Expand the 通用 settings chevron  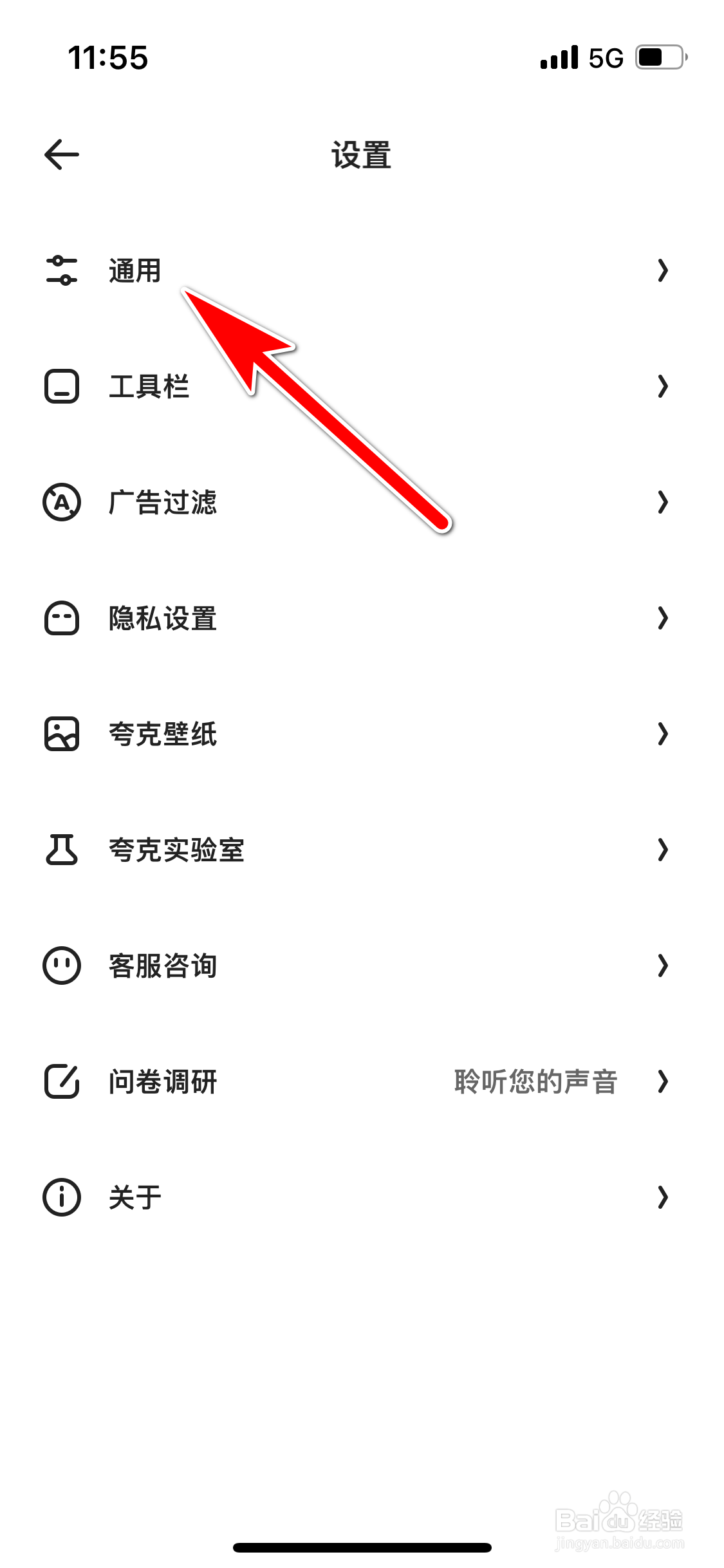coord(664,270)
